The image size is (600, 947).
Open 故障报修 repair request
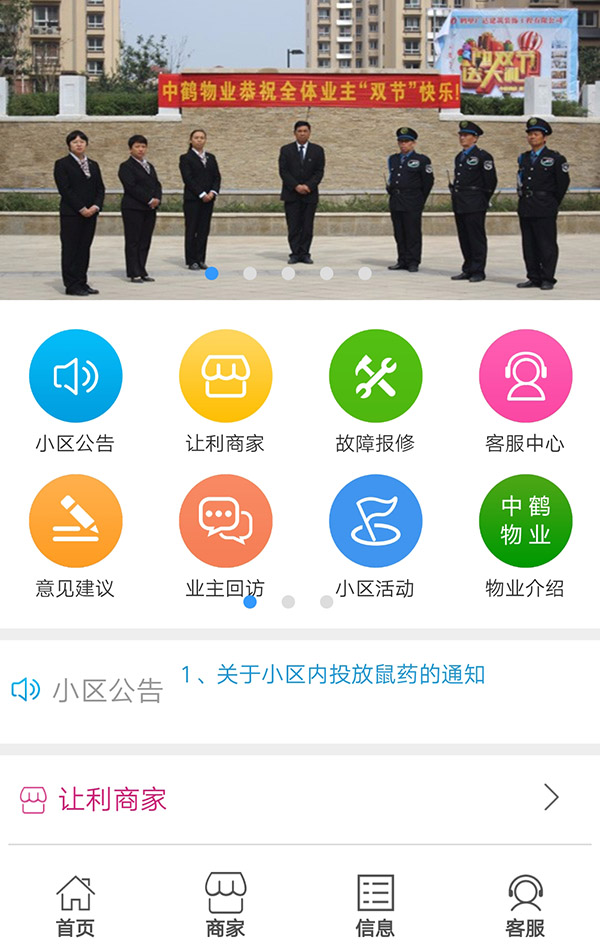point(375,377)
